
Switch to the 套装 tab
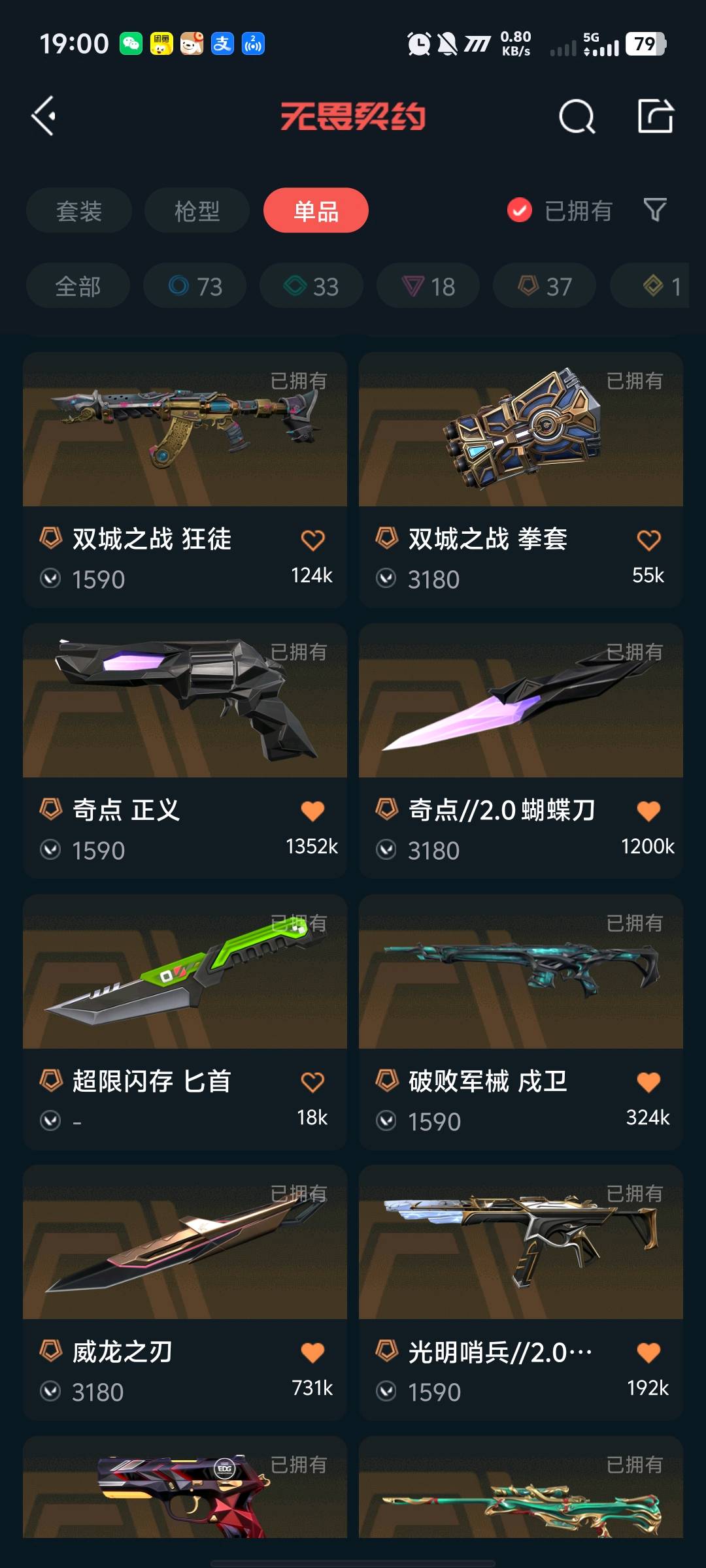click(x=79, y=210)
